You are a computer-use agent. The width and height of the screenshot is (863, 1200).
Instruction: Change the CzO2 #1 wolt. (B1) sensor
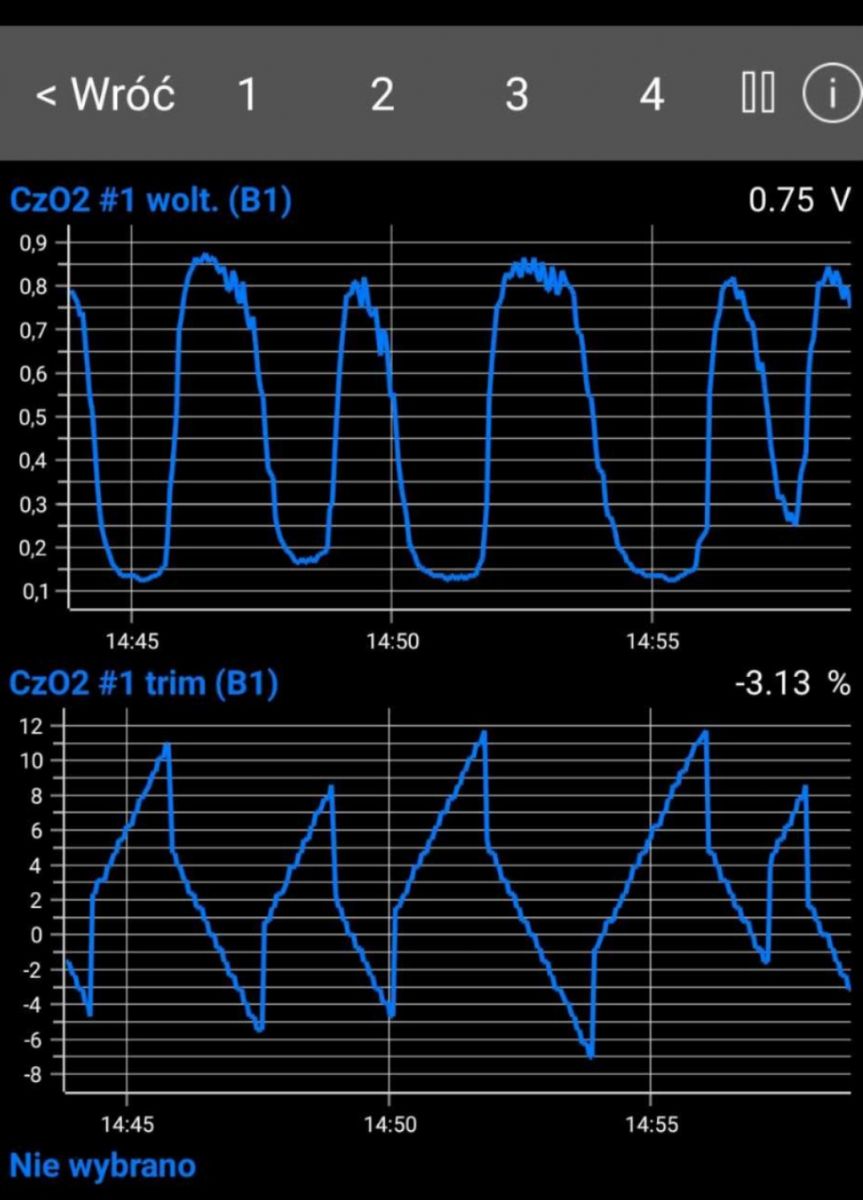(150, 201)
